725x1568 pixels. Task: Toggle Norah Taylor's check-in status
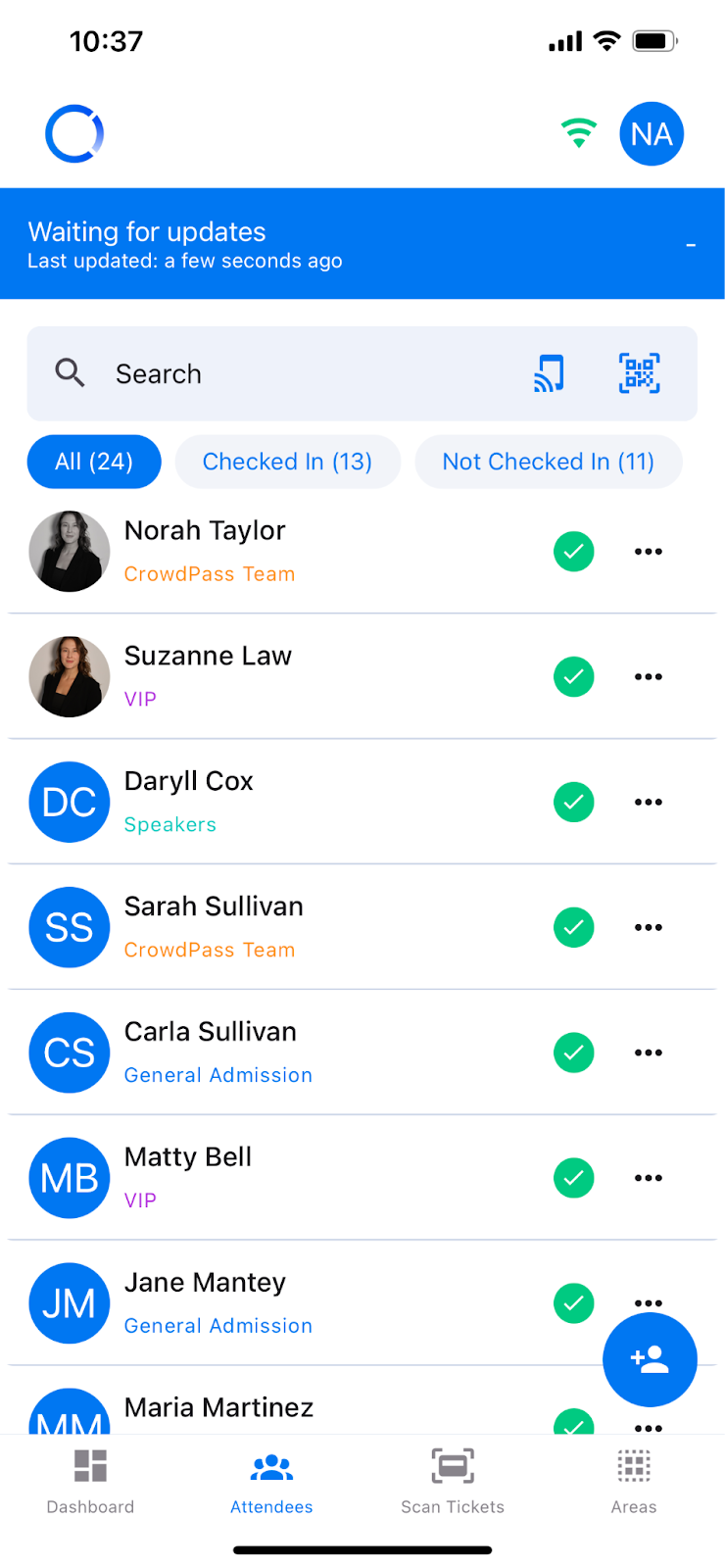(574, 552)
